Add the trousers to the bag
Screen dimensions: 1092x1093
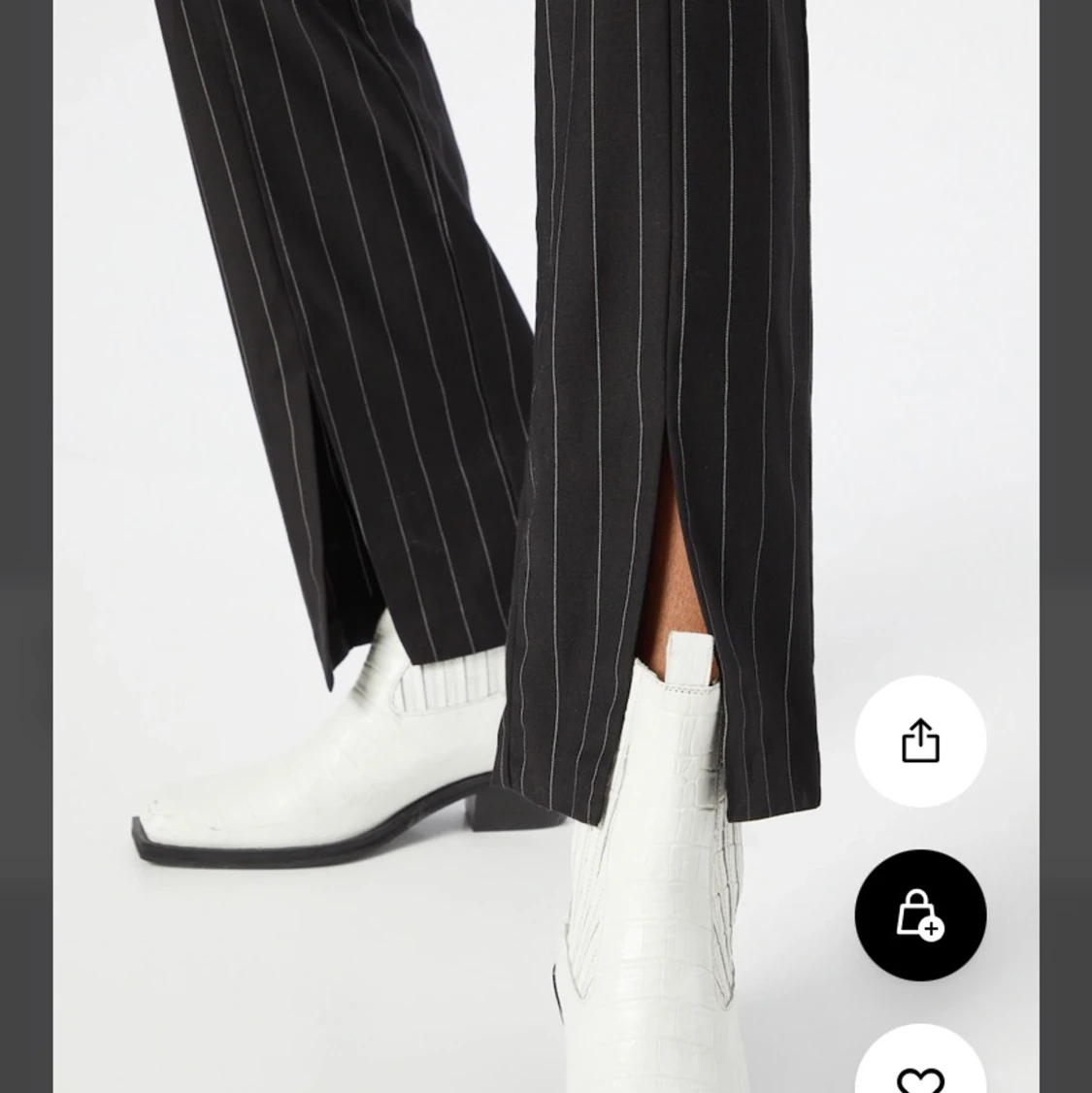[920, 915]
